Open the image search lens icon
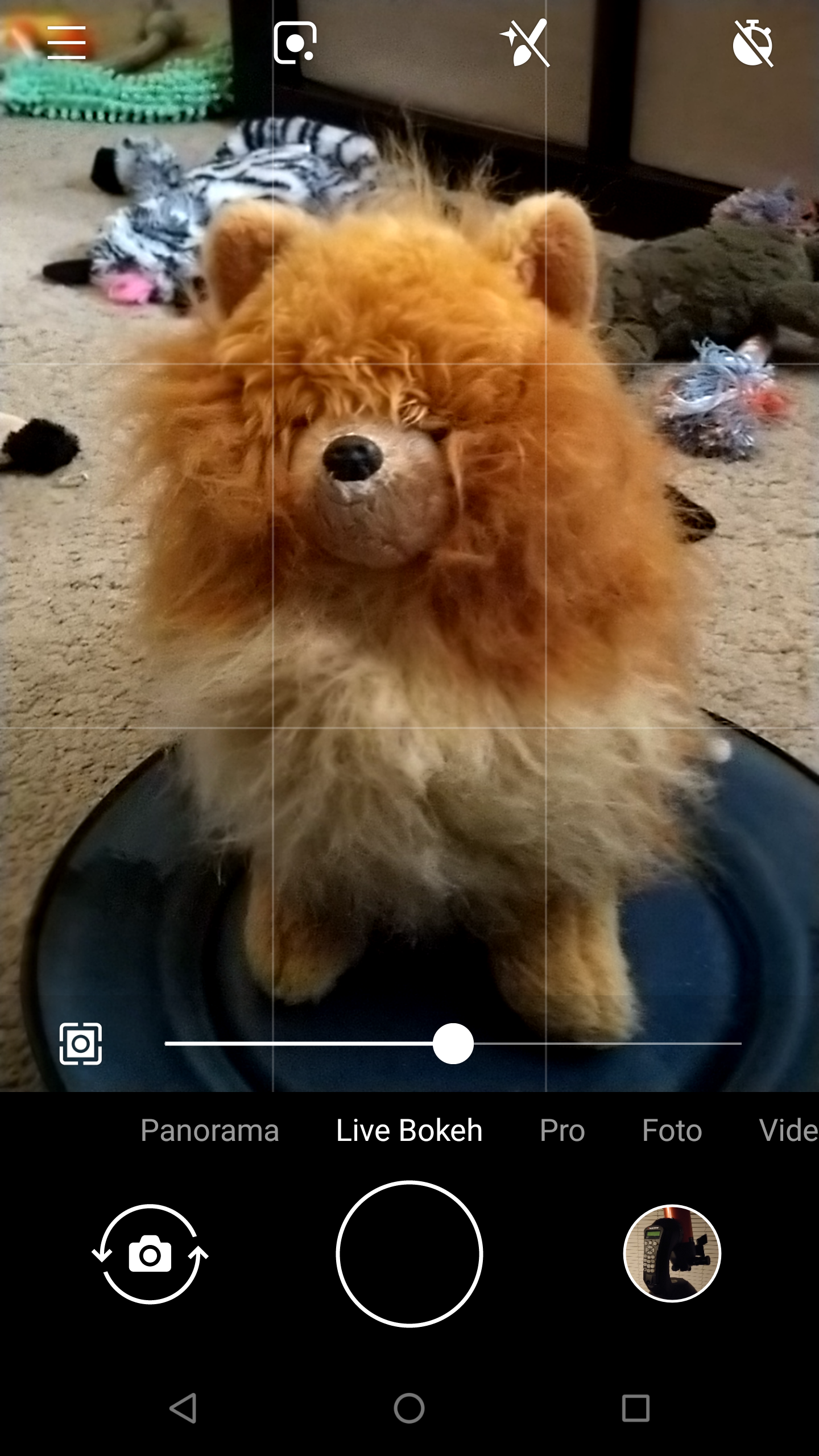Viewport: 819px width, 1456px height. pos(295,42)
